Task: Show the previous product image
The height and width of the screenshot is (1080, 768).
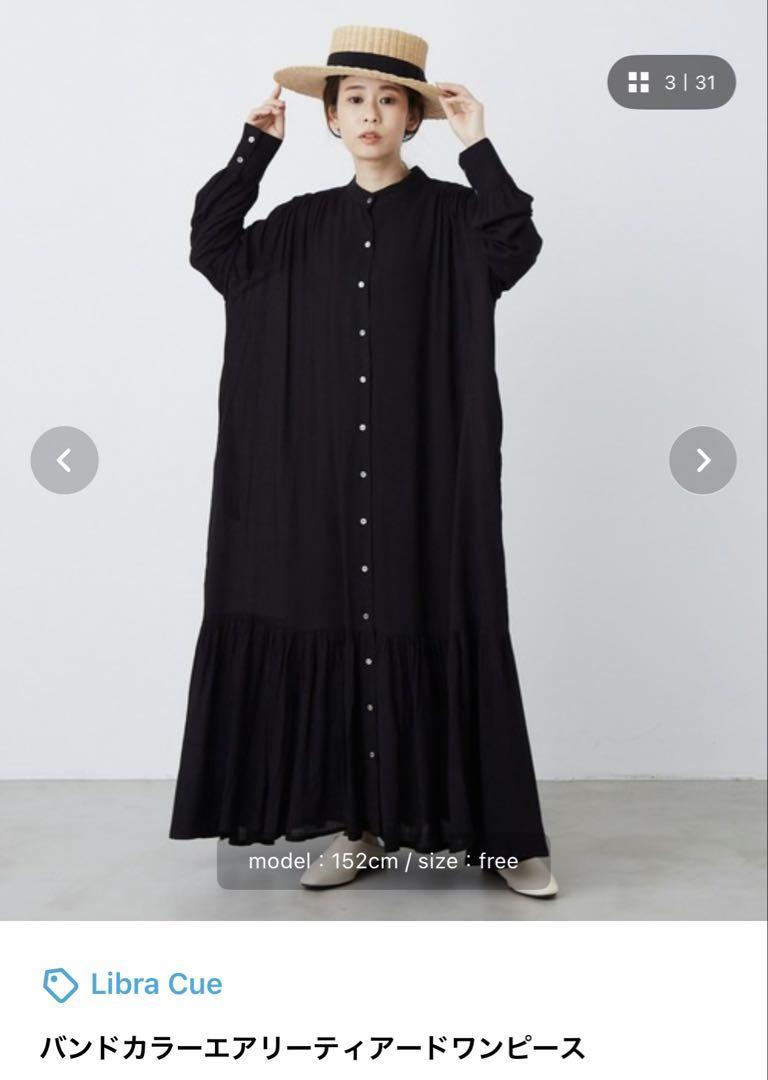Action: 64,460
